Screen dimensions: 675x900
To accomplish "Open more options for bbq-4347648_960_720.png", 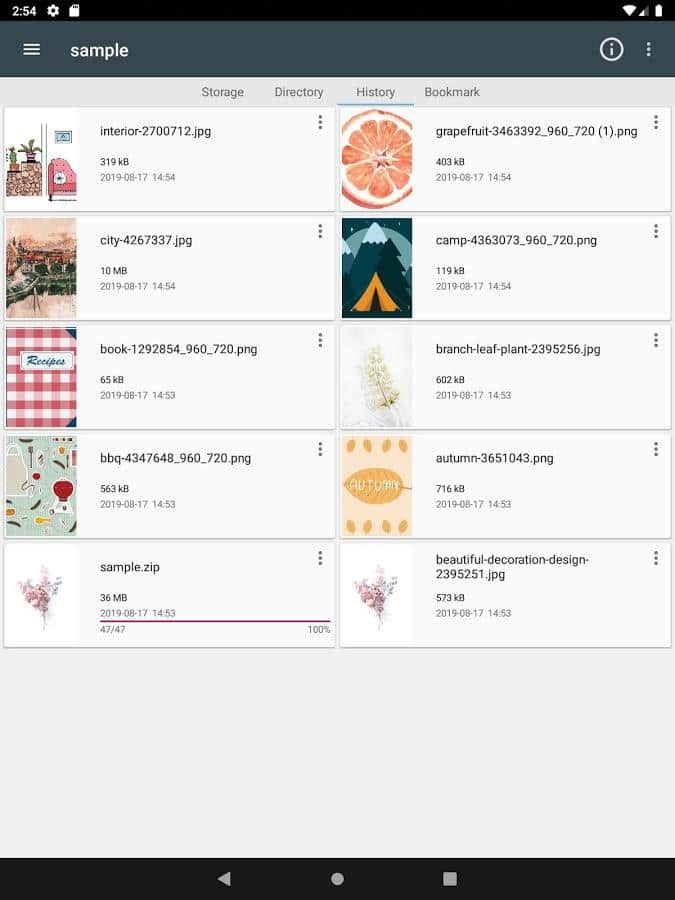I will click(320, 450).
